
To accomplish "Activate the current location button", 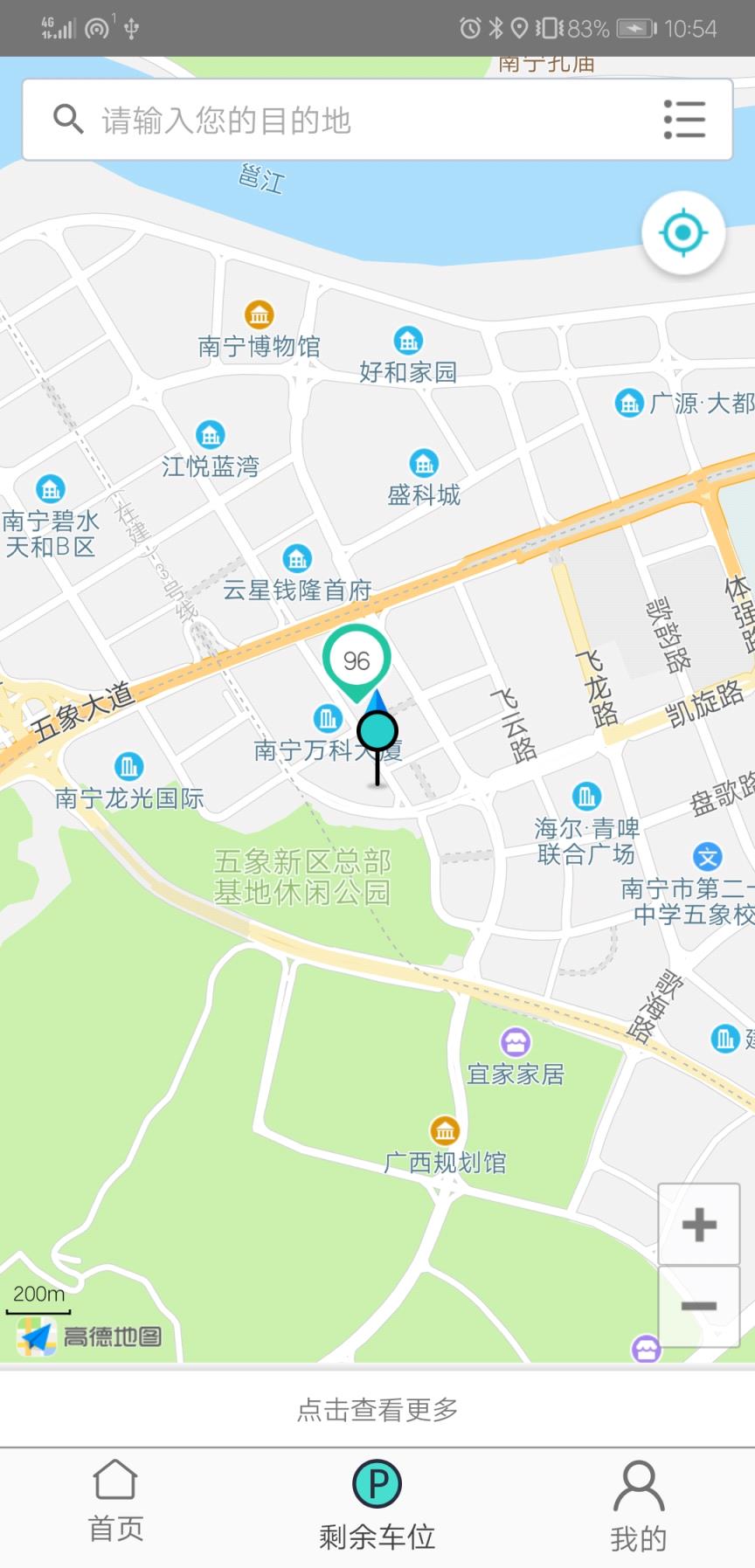I will [684, 231].
